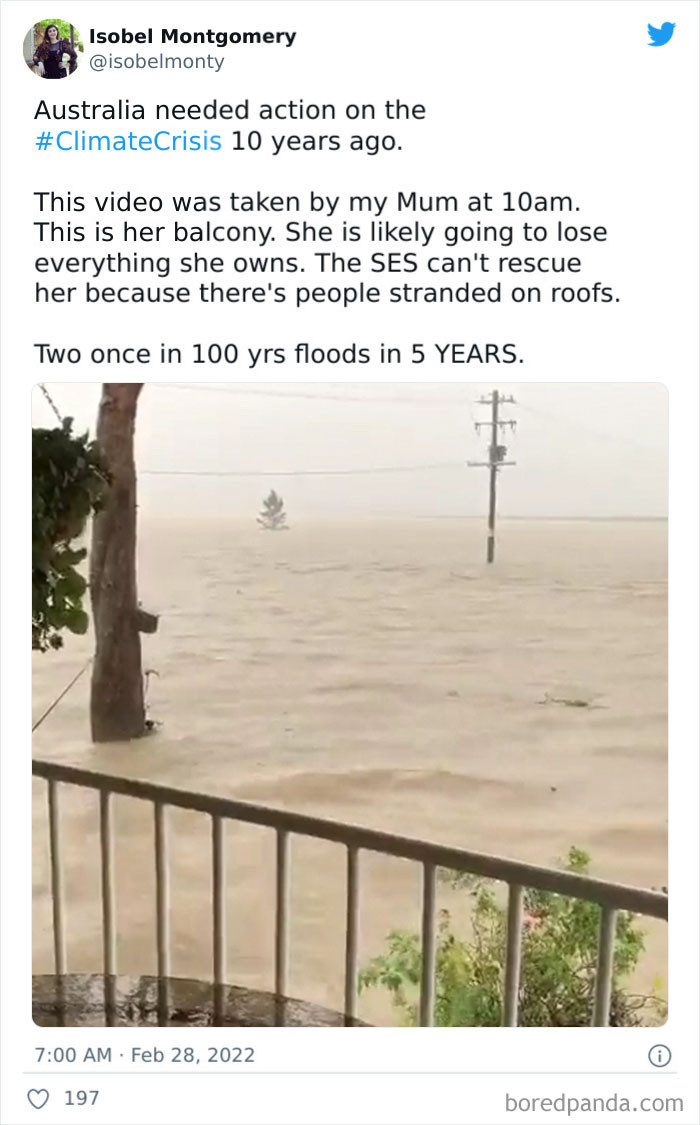
Task: Play the flood video from the balcony
Action: click(350, 704)
